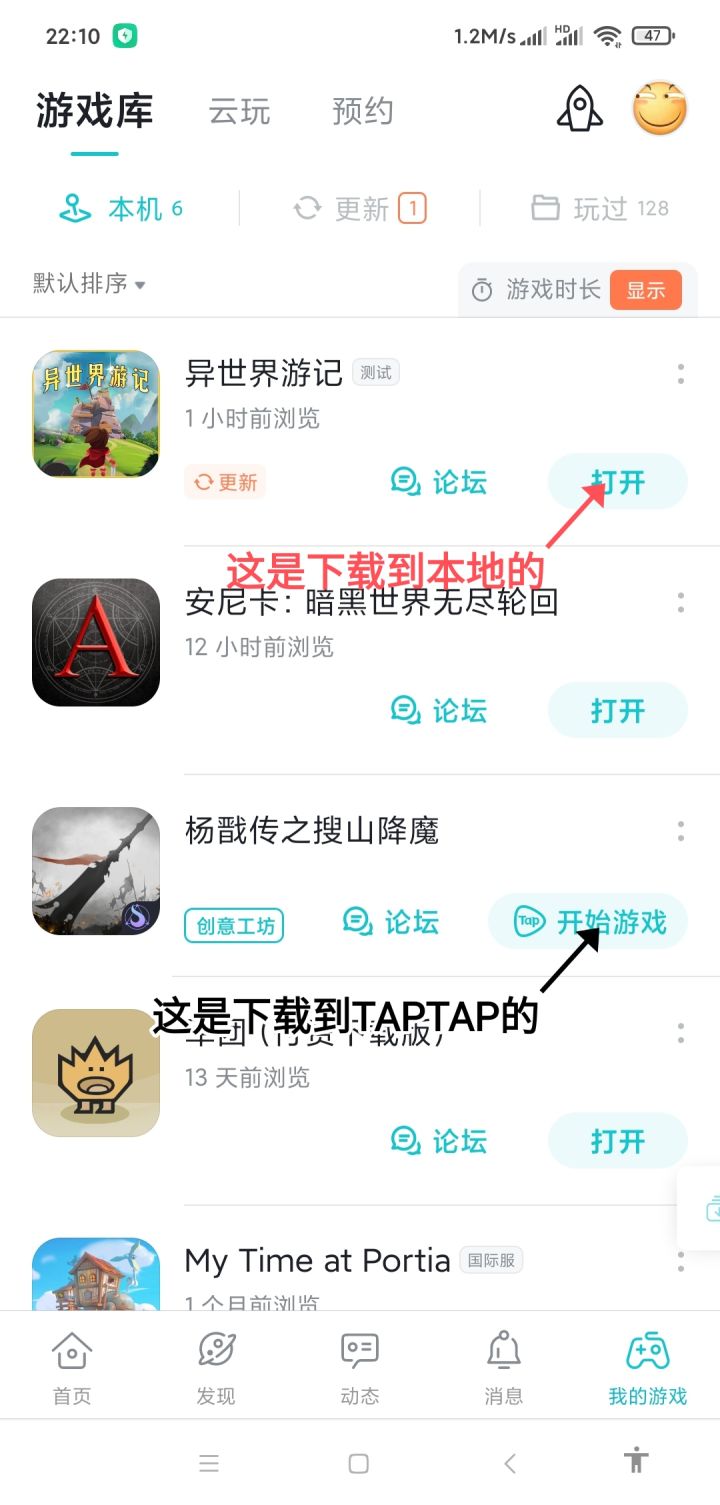Open the 发现 discover icon
This screenshot has width=720, height=1505.
pos(215,1353)
